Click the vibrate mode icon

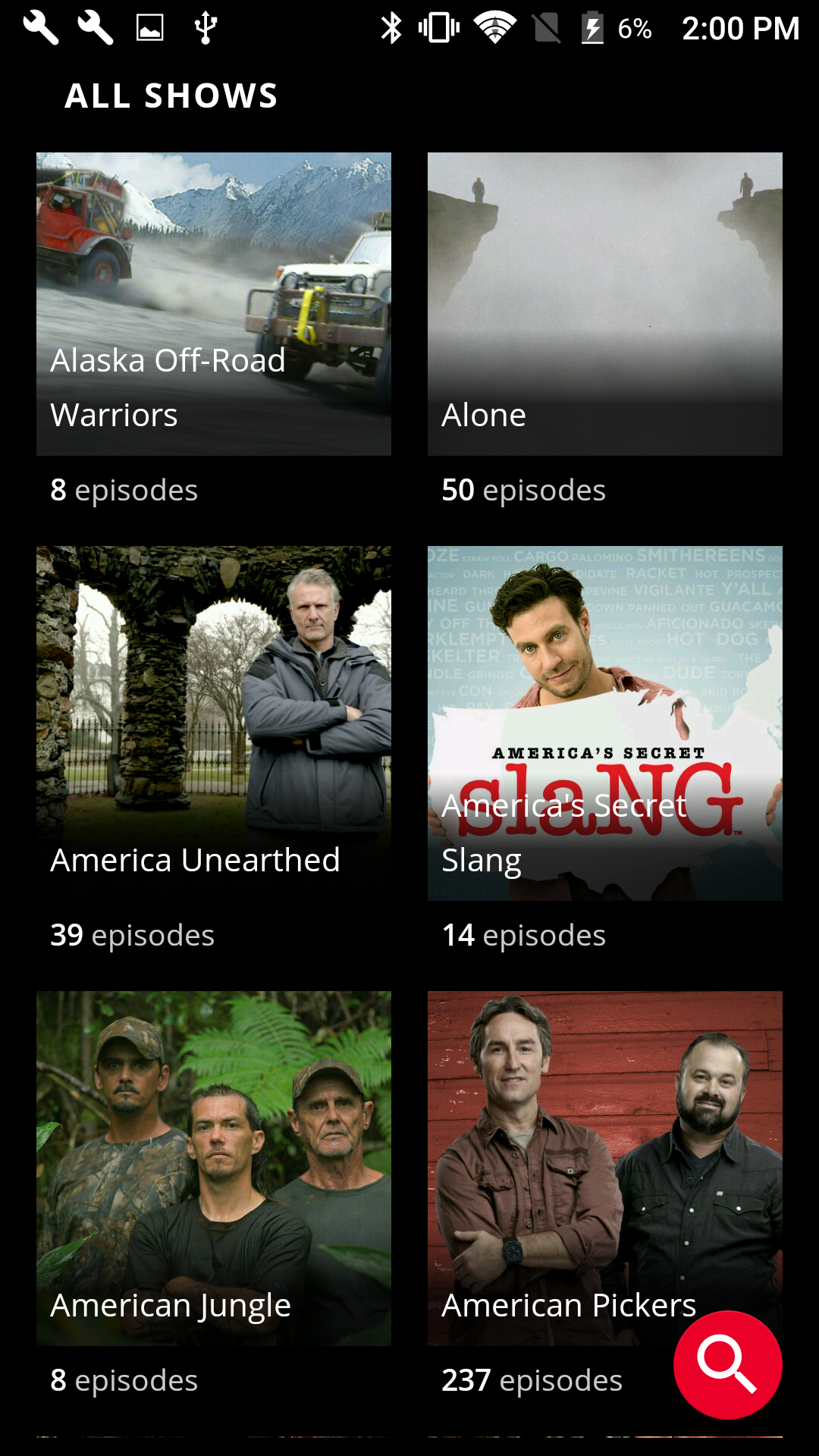(x=438, y=27)
